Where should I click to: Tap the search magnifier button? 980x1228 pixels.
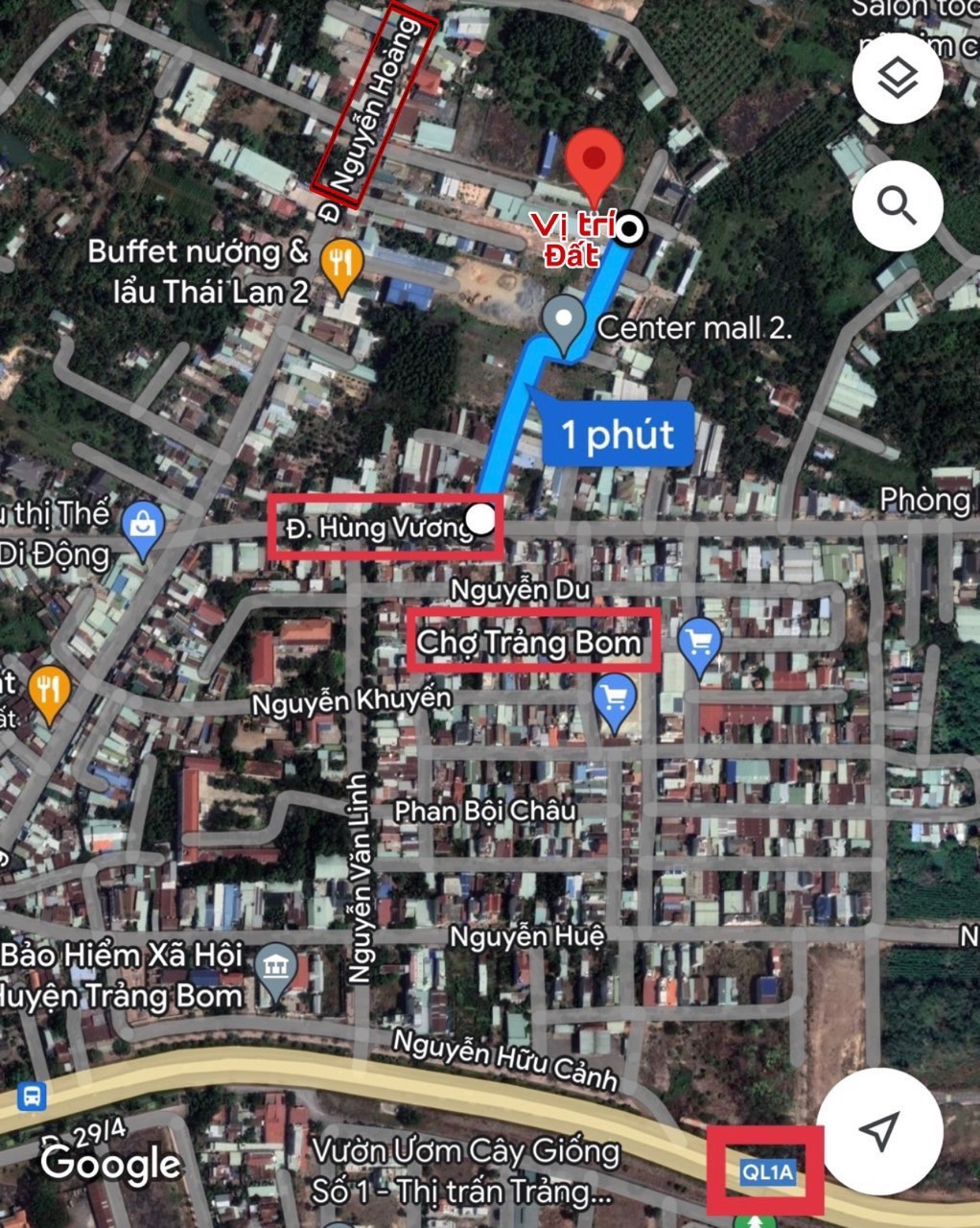tap(897, 205)
